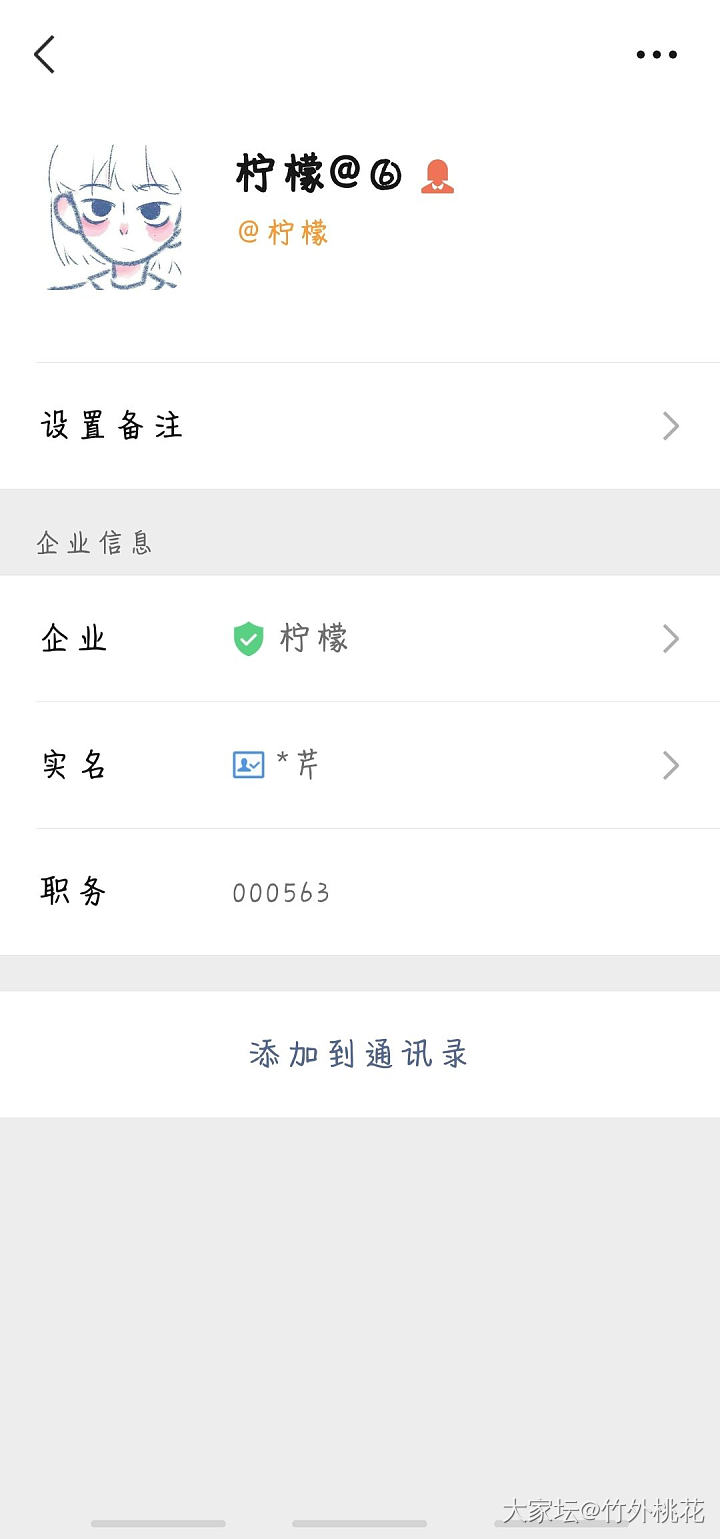
Task: Open the 企业 柠檬 details row
Action: (360, 638)
